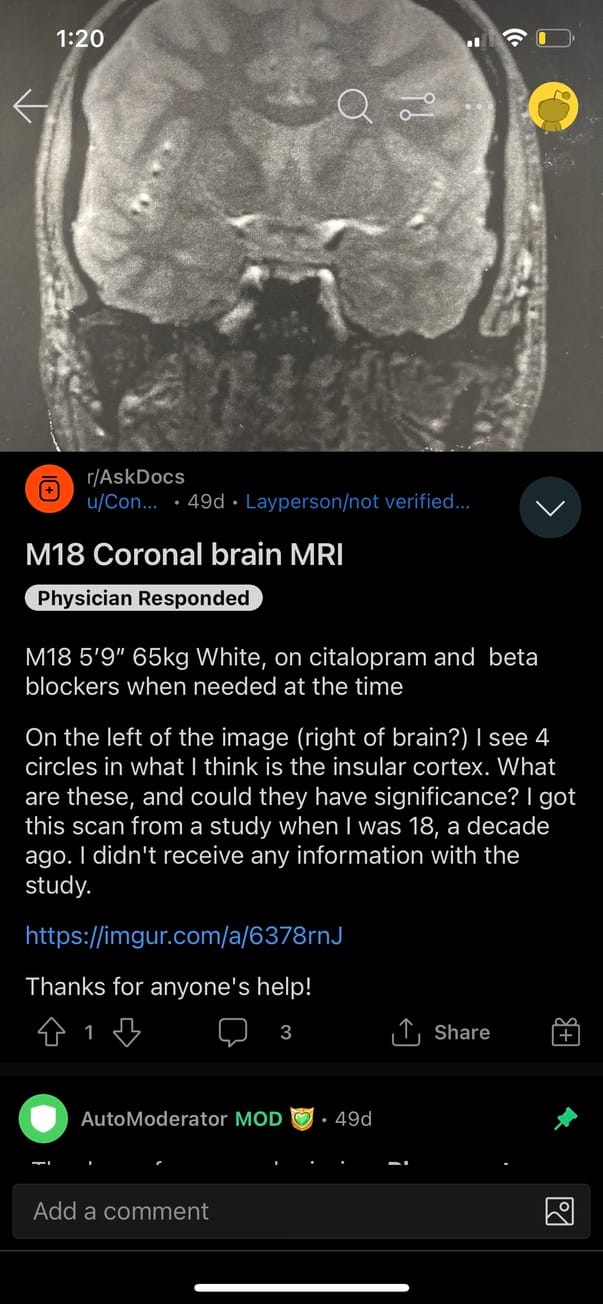Image resolution: width=603 pixels, height=1304 pixels.
Task: Collapse post with the chevron button
Action: tap(550, 508)
